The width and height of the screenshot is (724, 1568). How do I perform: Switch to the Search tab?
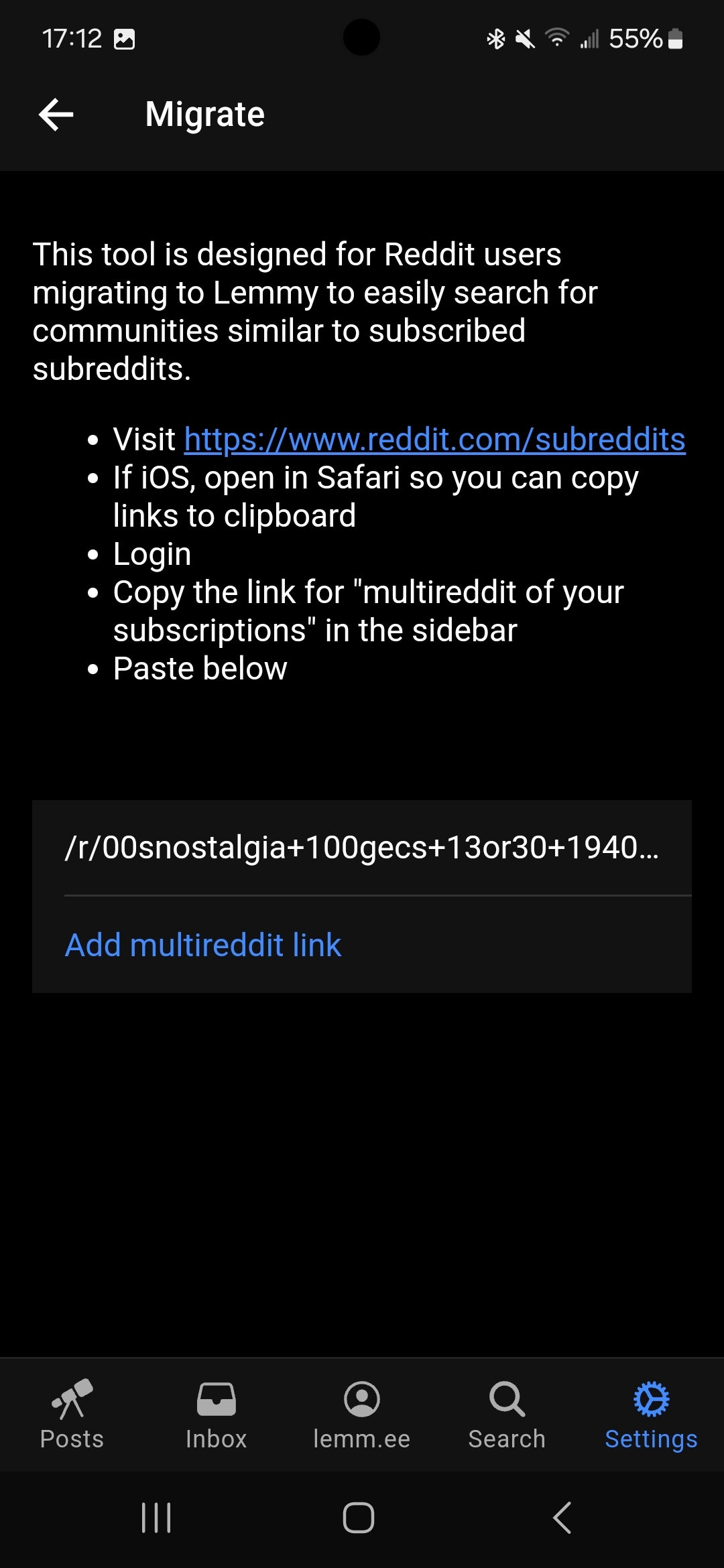pyautogui.click(x=507, y=1415)
